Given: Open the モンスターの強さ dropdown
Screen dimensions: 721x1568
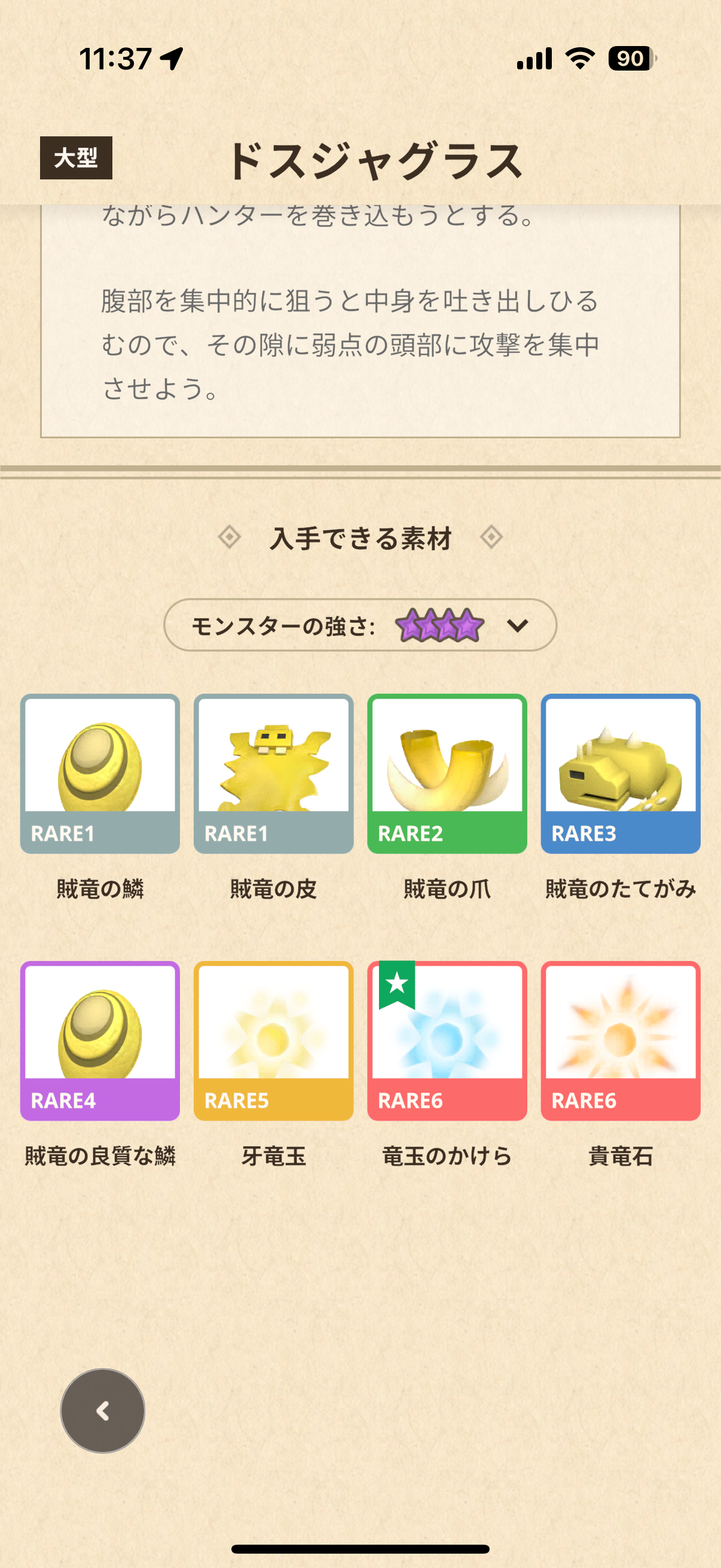Looking at the screenshot, I should pos(360,625).
